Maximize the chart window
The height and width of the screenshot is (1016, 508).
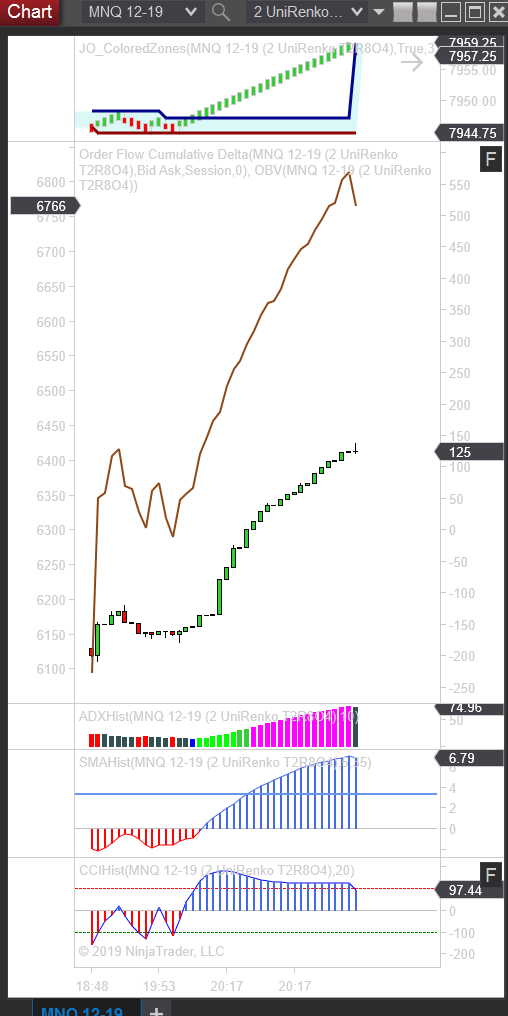coord(475,12)
